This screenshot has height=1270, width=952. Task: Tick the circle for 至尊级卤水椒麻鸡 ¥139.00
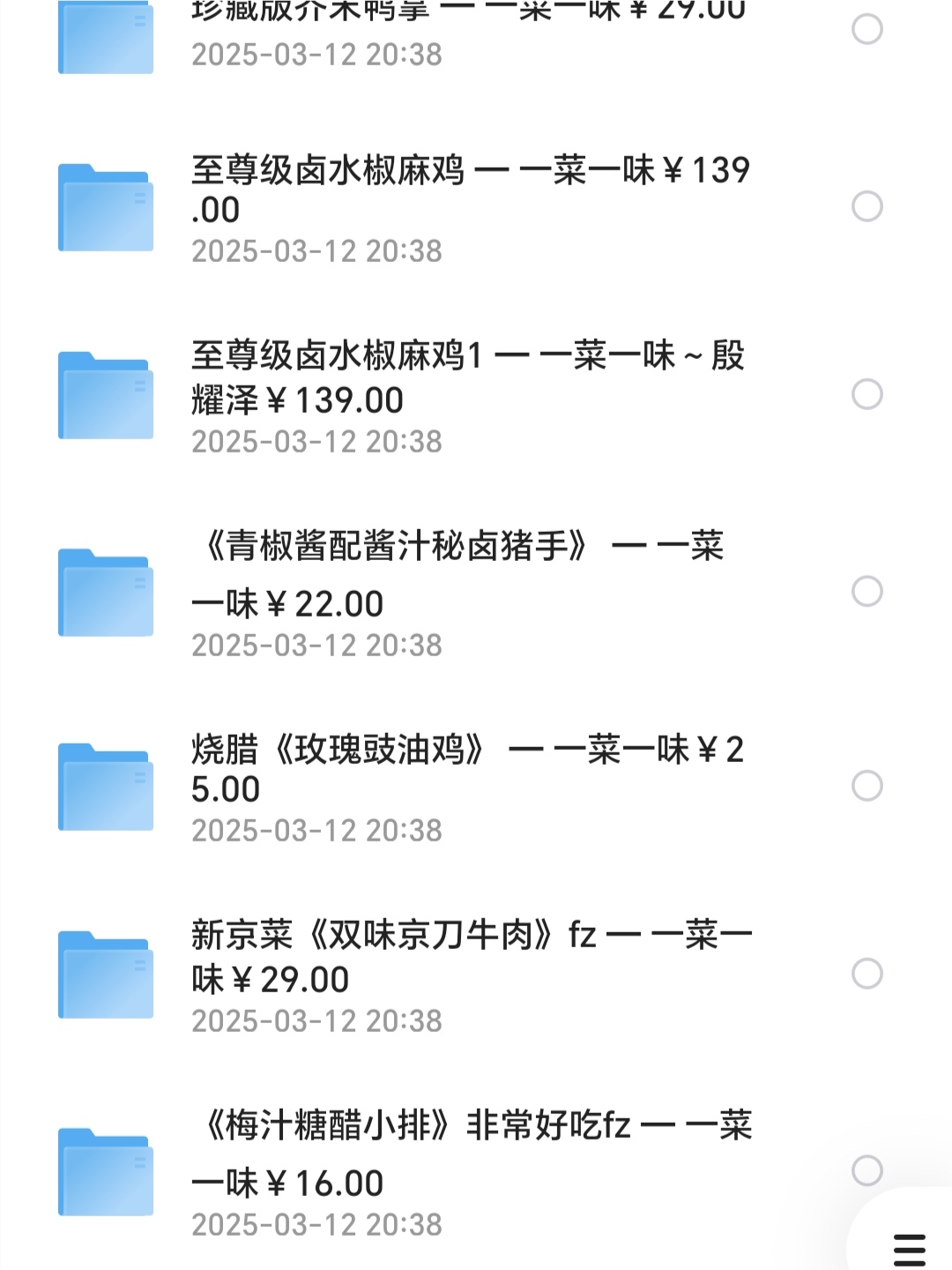coord(867,206)
